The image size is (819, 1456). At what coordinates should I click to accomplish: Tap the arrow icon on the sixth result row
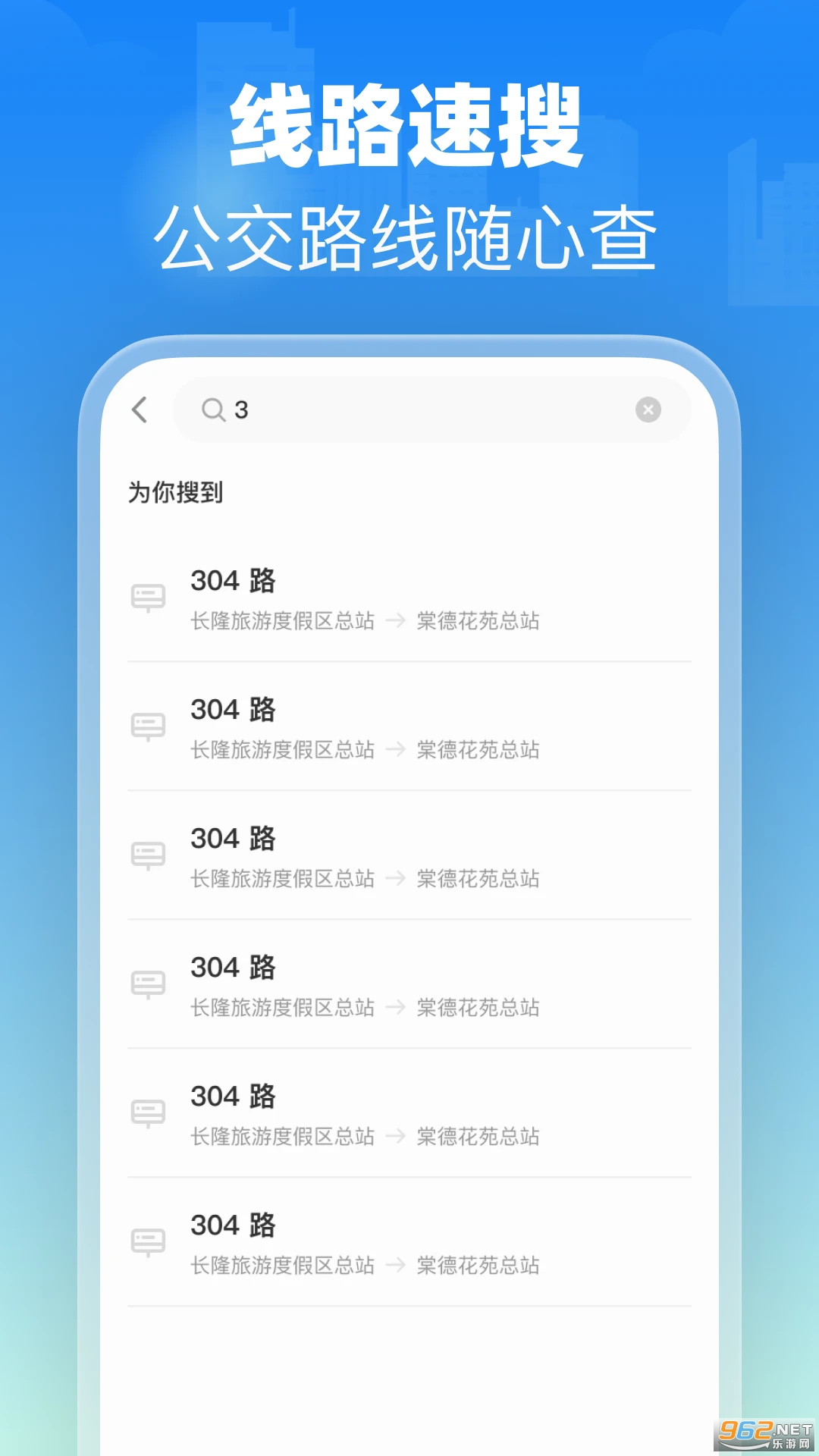[395, 1266]
